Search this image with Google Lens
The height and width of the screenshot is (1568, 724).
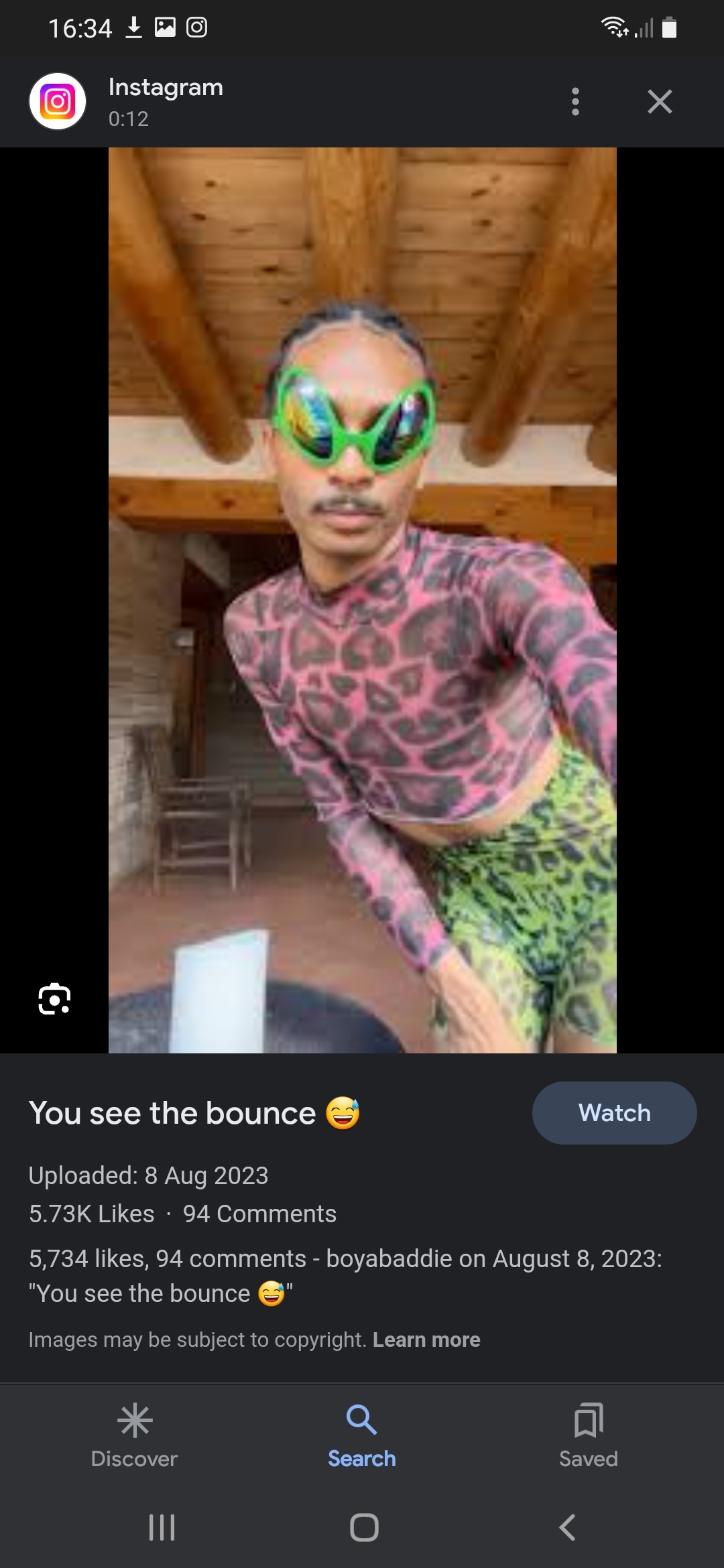54,999
